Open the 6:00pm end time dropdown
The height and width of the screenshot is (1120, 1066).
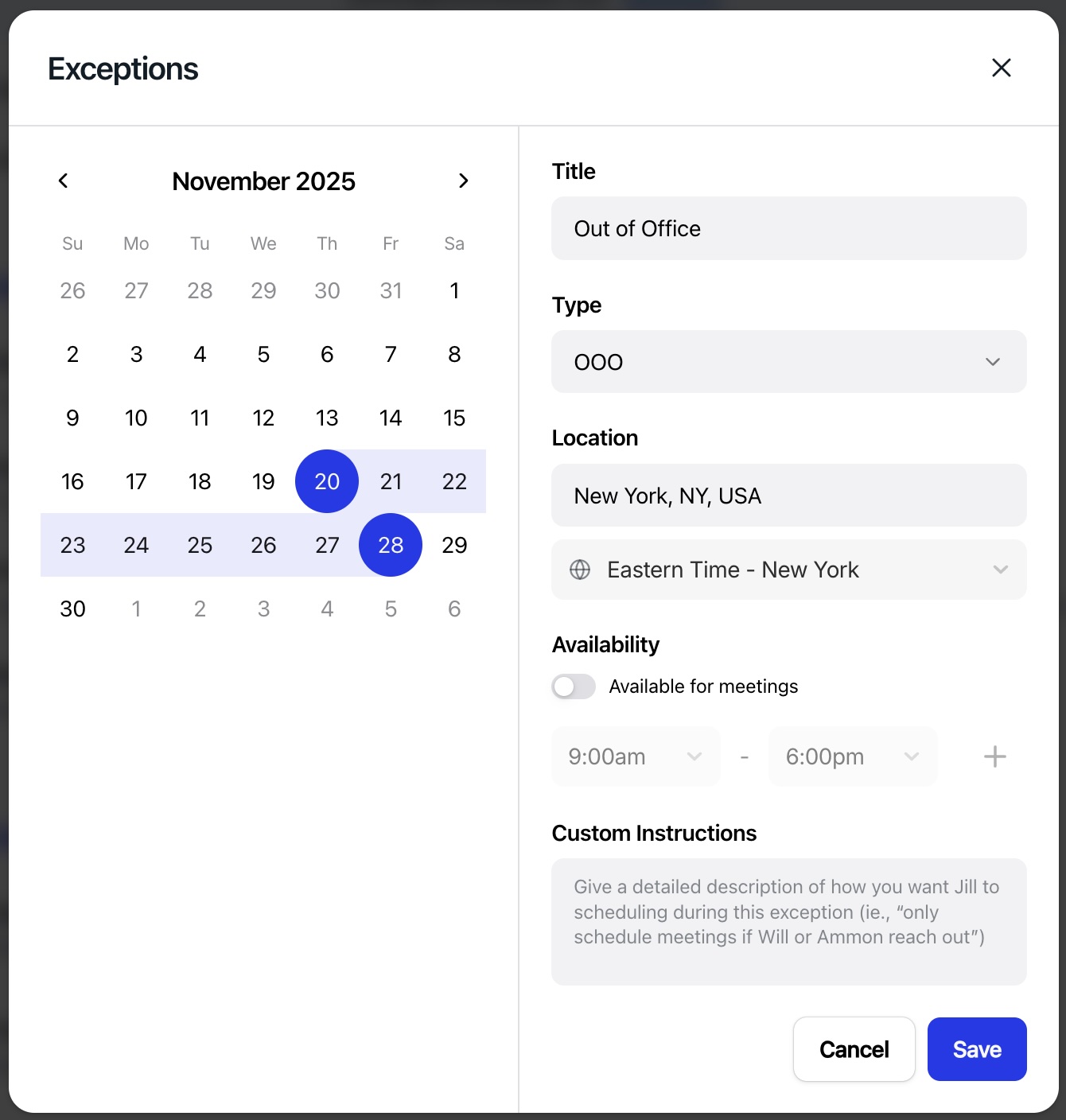[853, 756]
